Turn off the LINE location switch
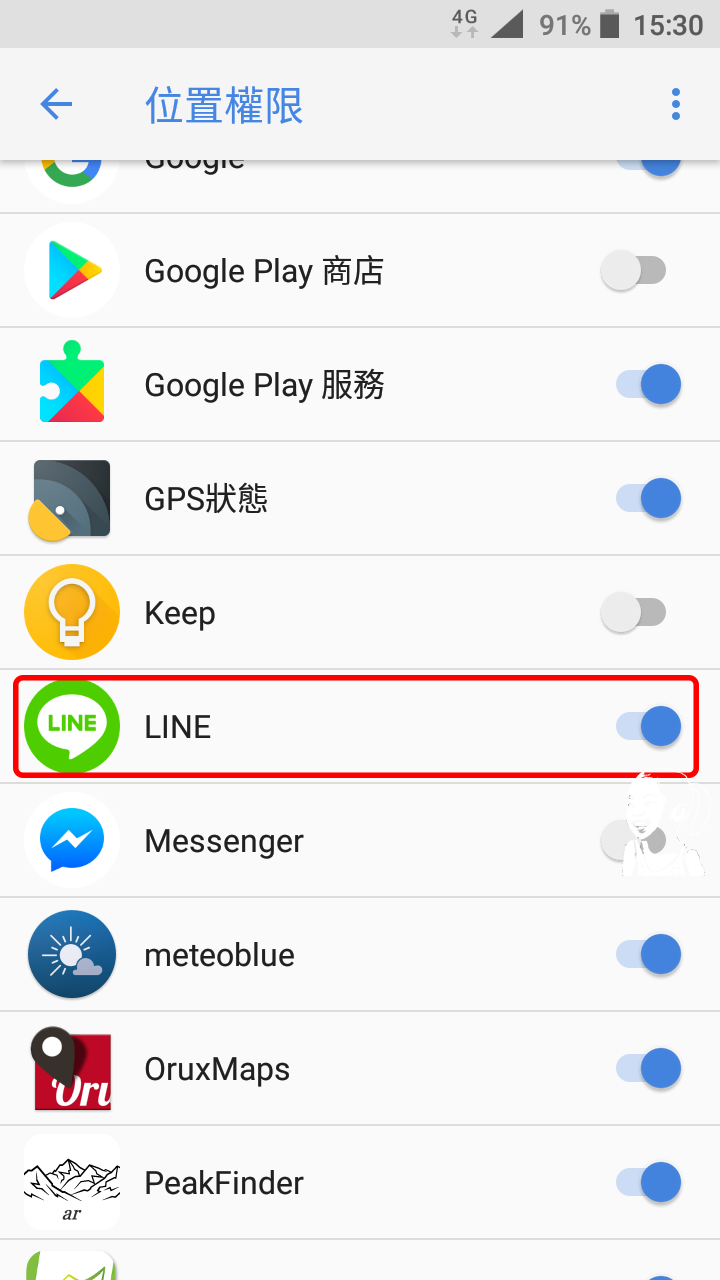This screenshot has width=720, height=1280. click(648, 727)
